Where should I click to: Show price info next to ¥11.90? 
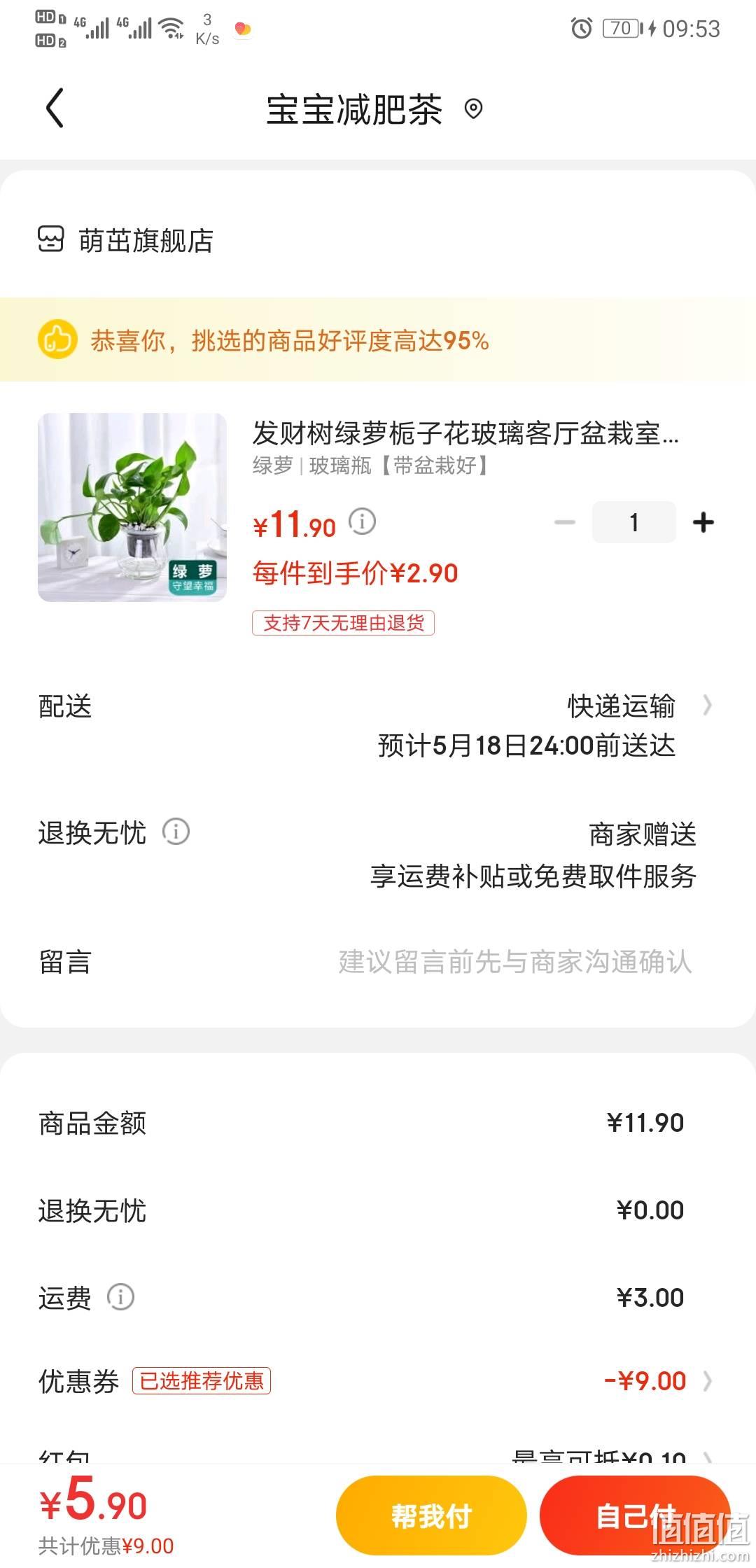pos(362,521)
